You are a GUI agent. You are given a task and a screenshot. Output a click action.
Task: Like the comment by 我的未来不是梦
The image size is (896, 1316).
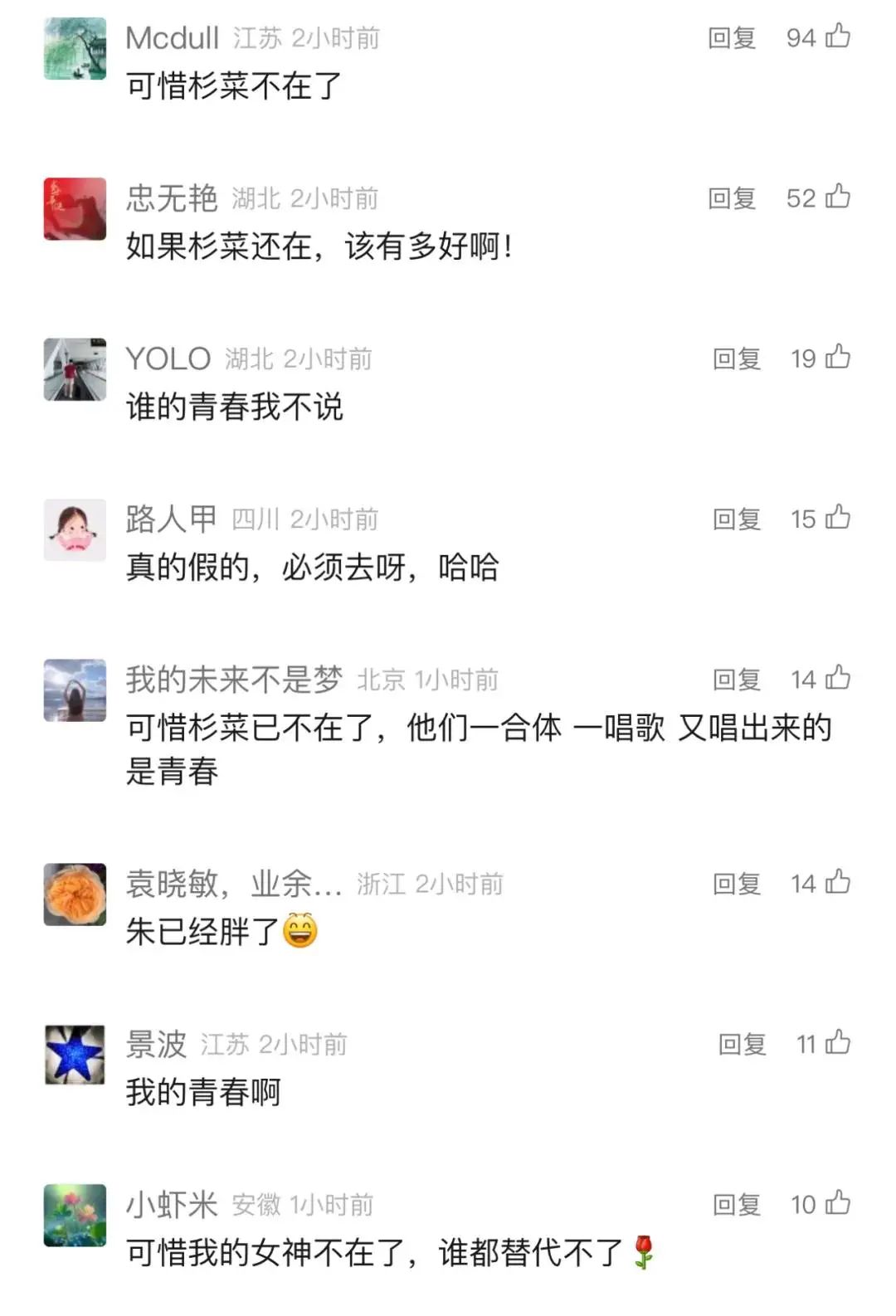(838, 678)
